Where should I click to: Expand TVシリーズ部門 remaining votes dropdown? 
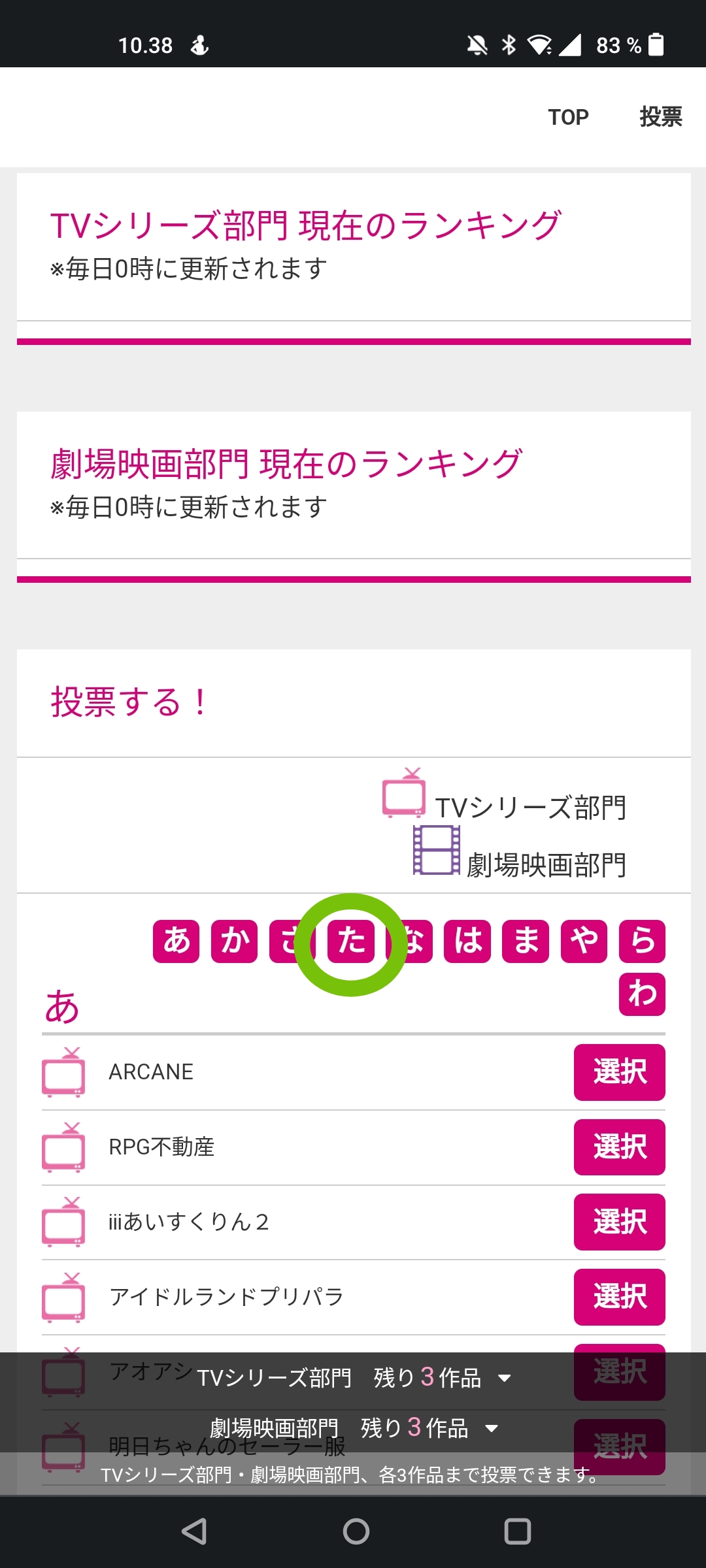coord(503,1378)
